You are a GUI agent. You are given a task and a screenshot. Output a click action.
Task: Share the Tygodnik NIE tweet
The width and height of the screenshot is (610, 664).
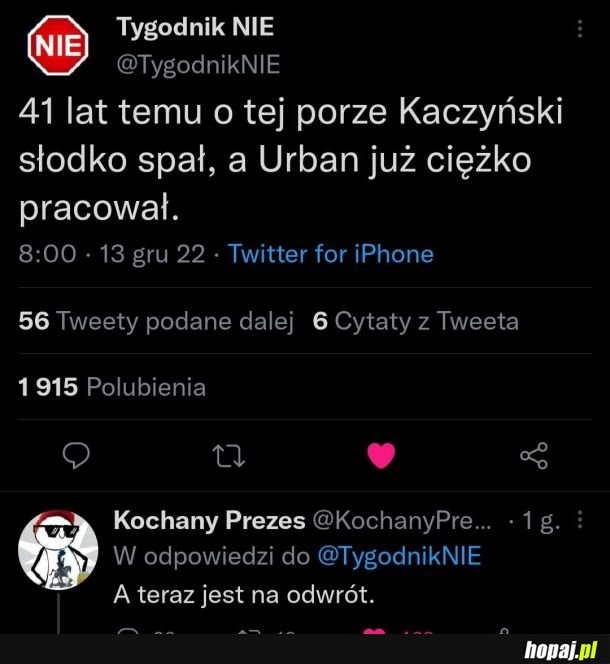pos(534,456)
